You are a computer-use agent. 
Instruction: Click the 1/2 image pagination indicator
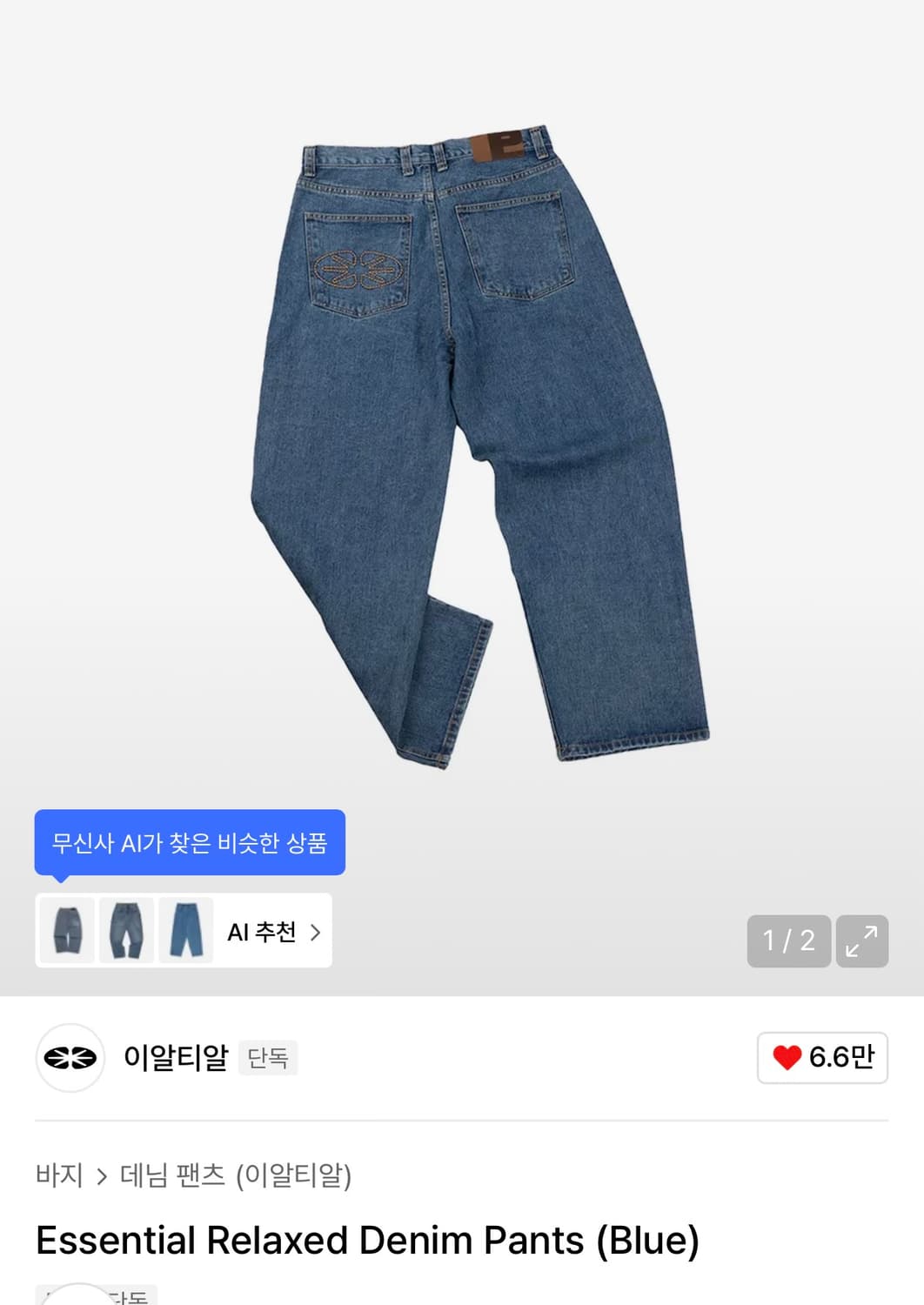click(x=787, y=942)
